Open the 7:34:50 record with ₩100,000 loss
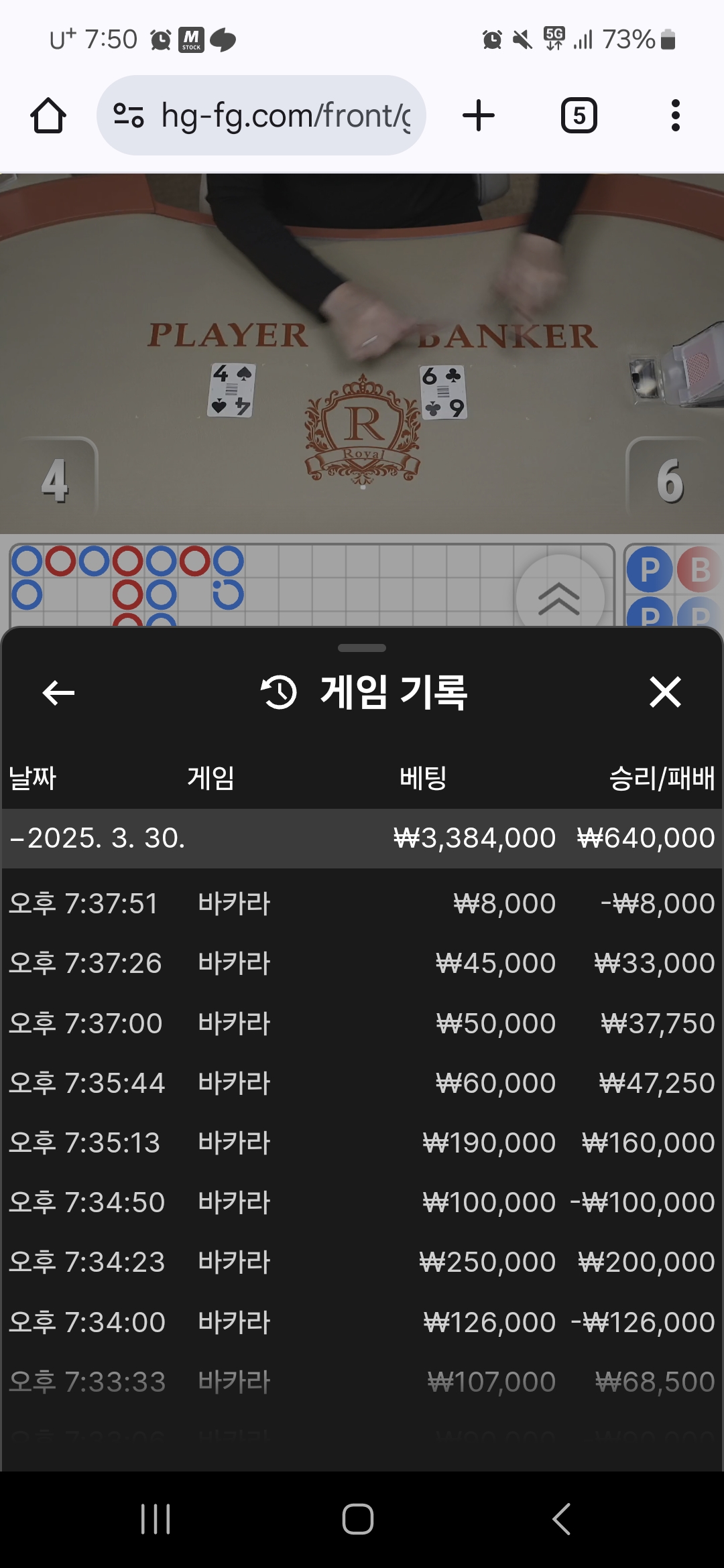 click(362, 1202)
